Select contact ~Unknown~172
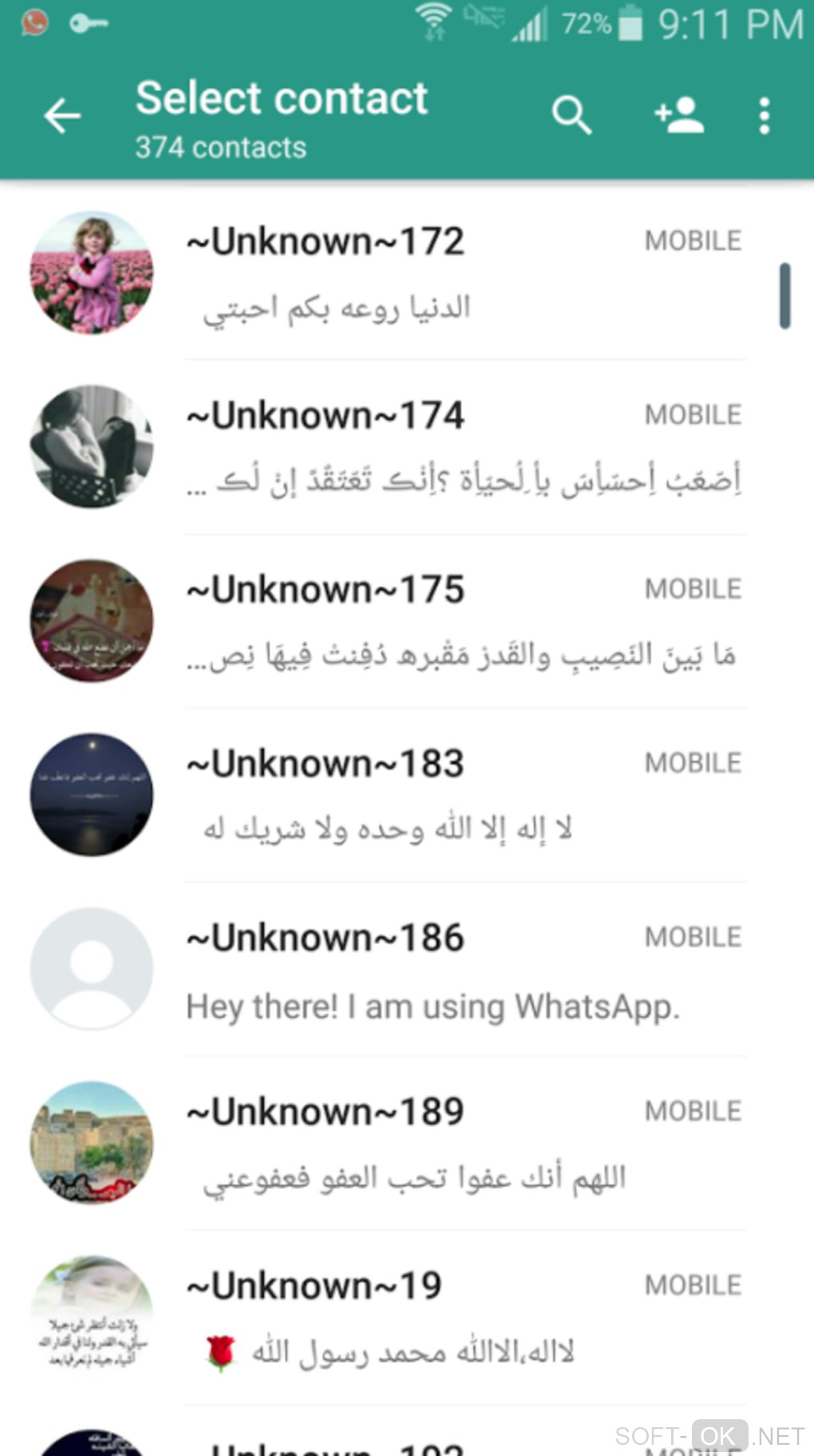This screenshot has height=1456, width=814. pyautogui.click(x=399, y=273)
